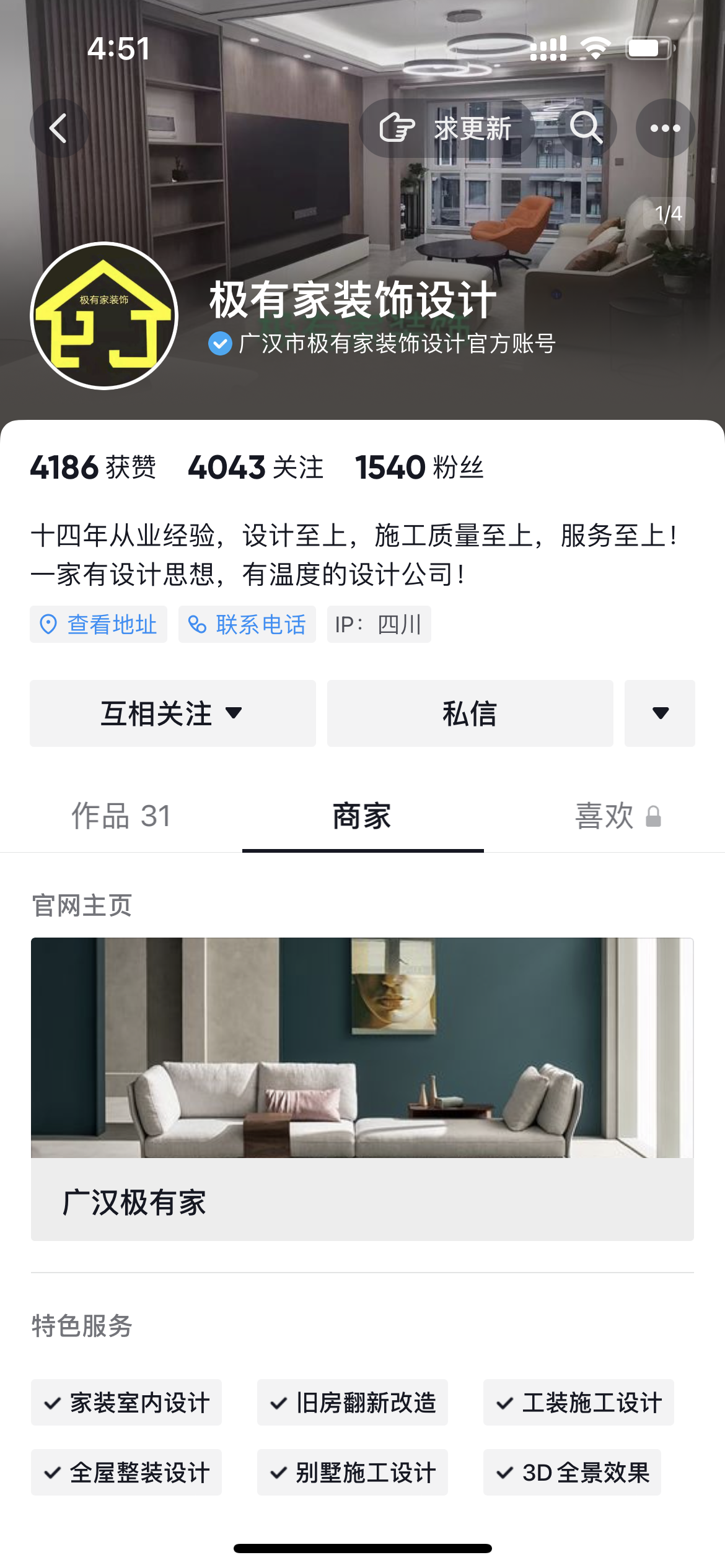Open the three-dot overflow menu
This screenshot has height=1568, width=725.
pos(665,129)
